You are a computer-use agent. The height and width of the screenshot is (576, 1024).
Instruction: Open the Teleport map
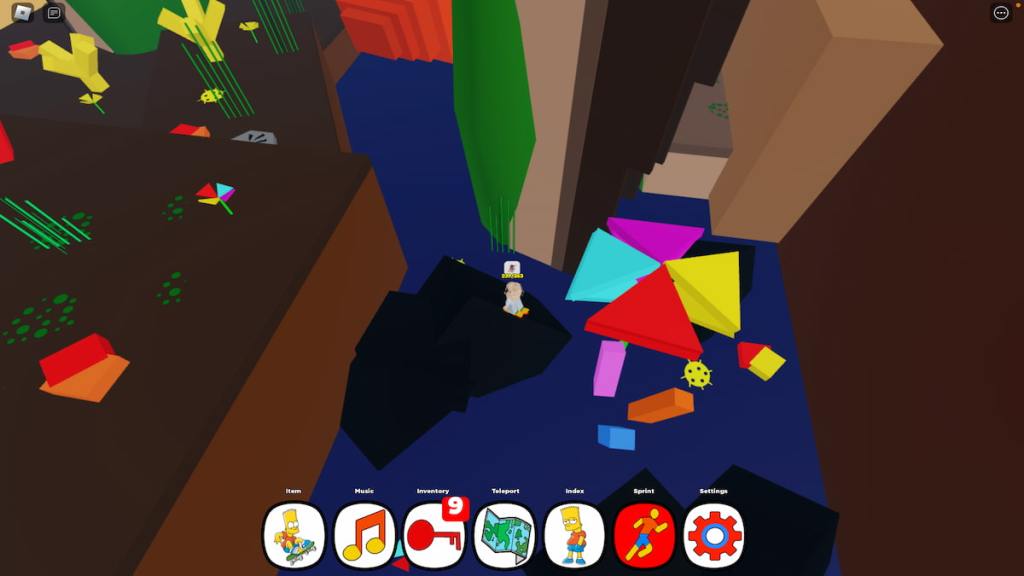click(504, 535)
